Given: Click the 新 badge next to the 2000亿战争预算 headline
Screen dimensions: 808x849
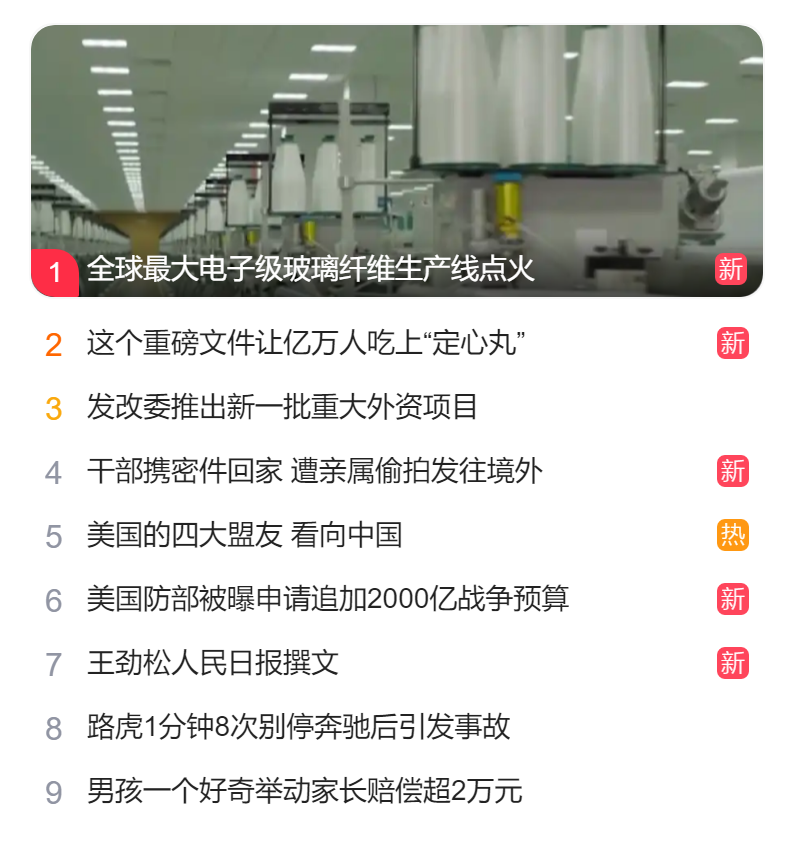Looking at the screenshot, I should coord(731,600).
